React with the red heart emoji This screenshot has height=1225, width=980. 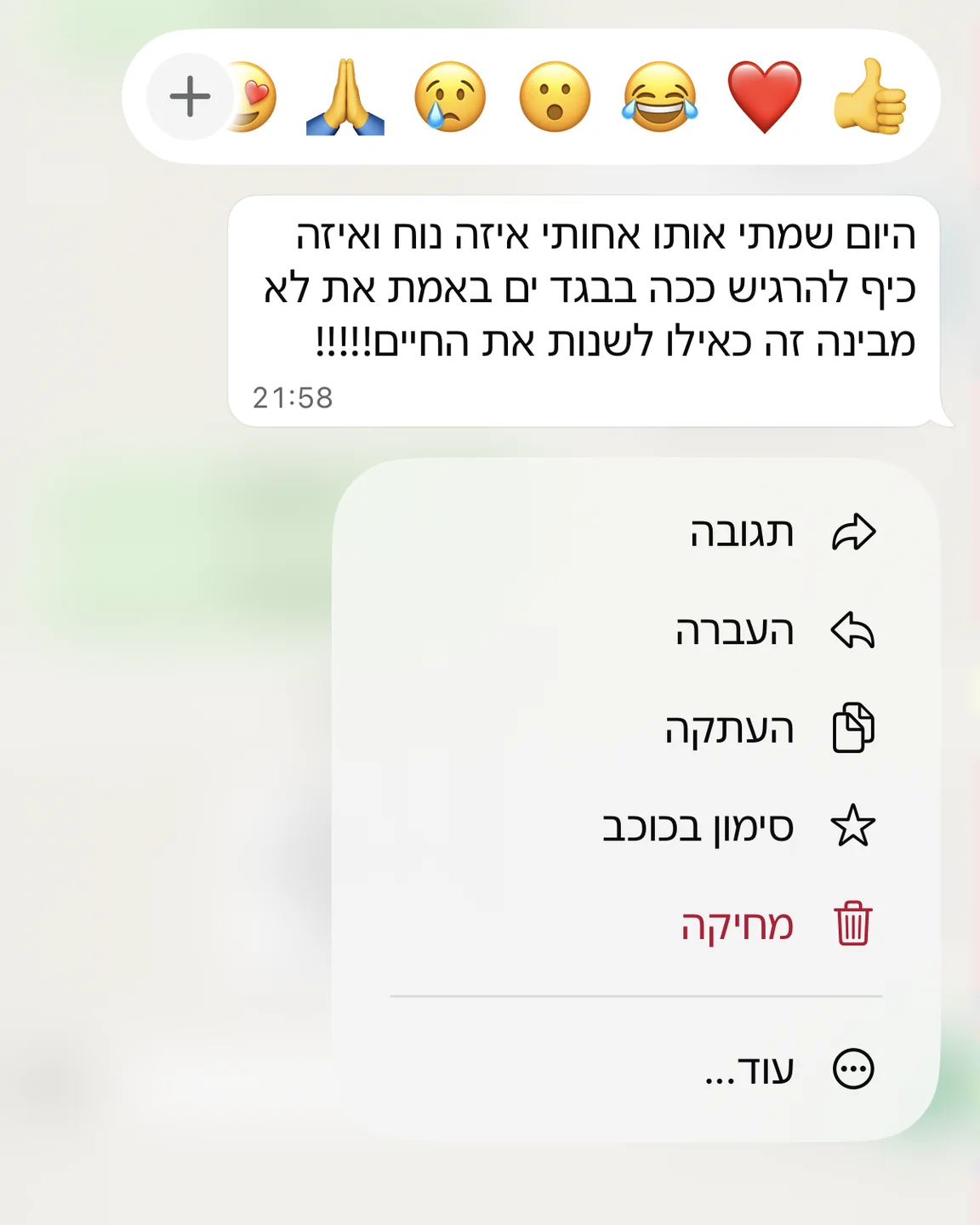click(764, 97)
